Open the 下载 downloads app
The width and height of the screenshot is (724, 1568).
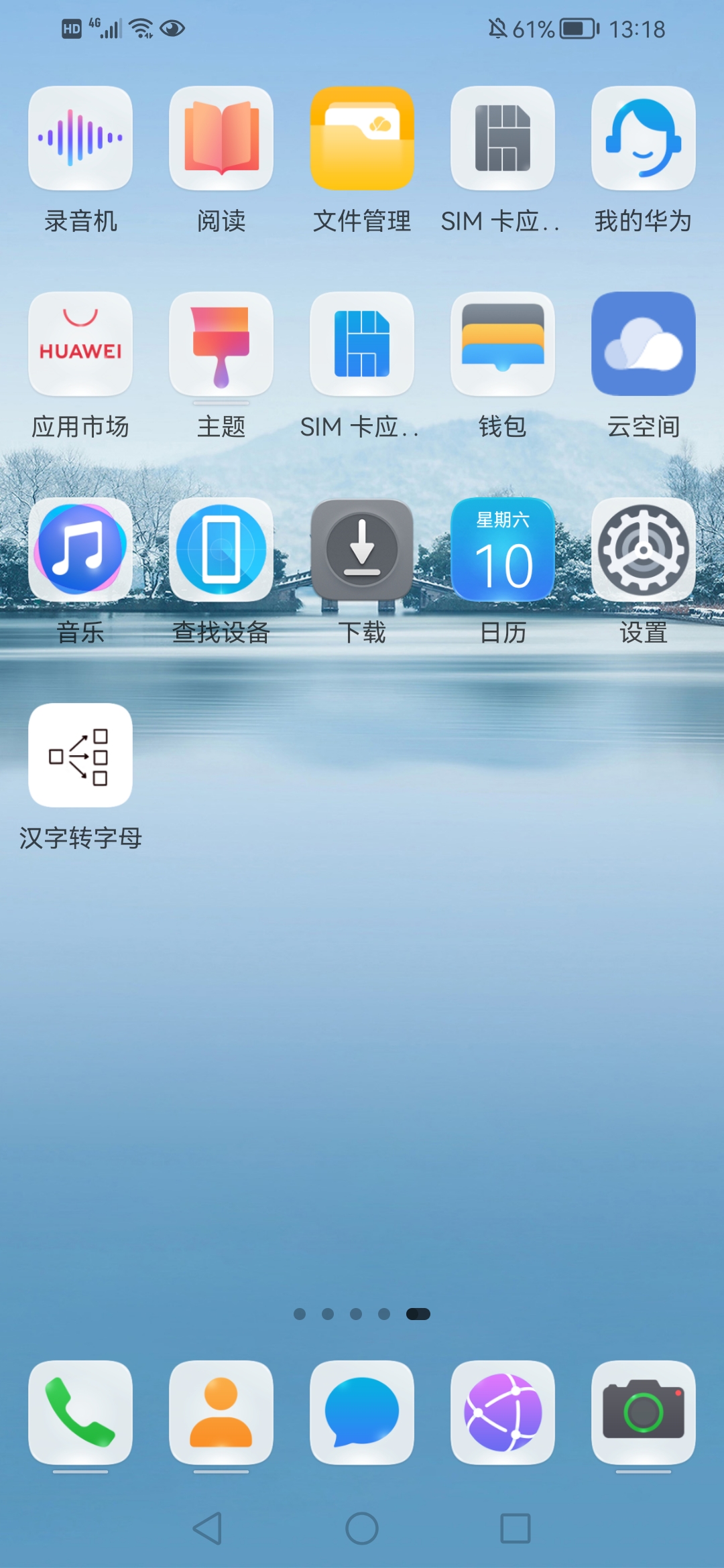pos(362,549)
